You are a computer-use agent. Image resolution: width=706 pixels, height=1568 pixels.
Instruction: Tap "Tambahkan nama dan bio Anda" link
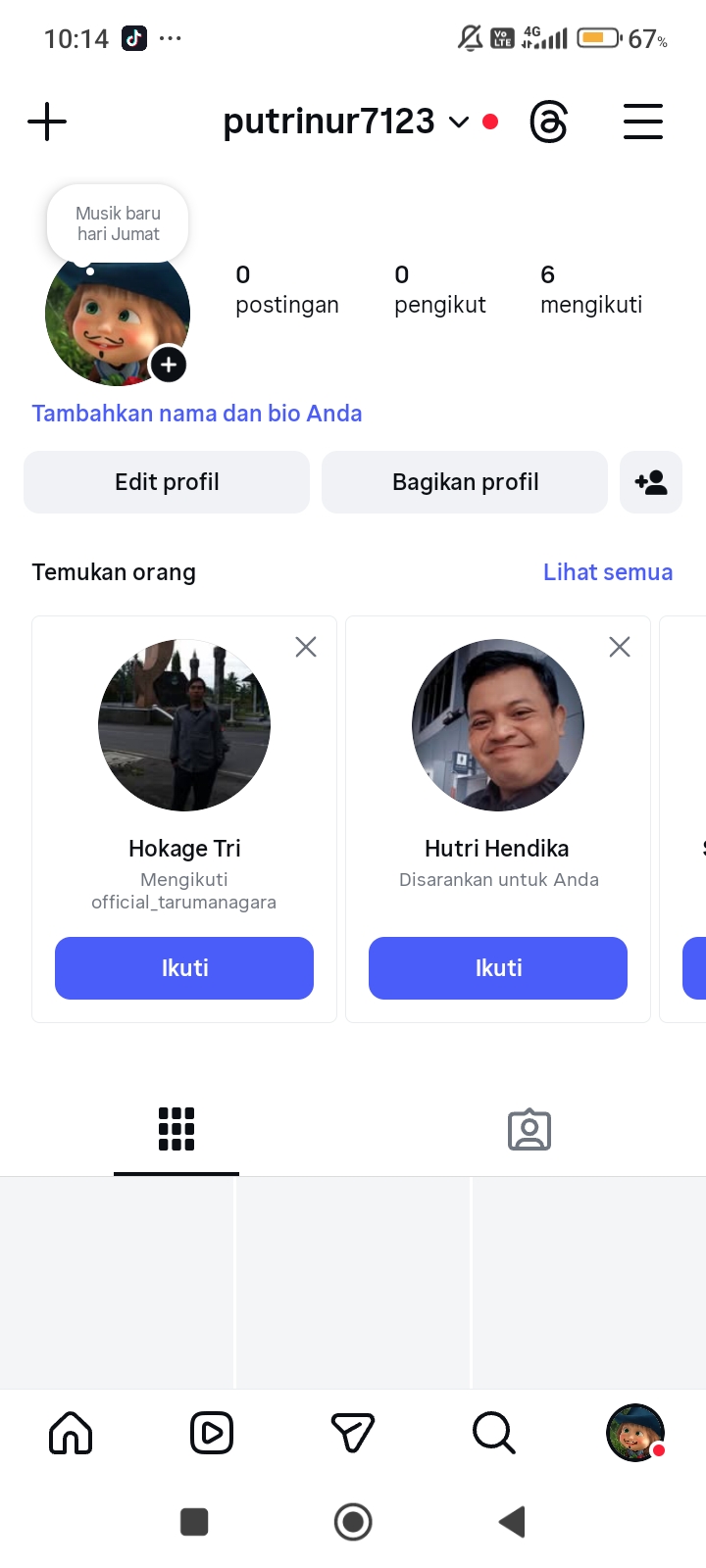tap(197, 414)
